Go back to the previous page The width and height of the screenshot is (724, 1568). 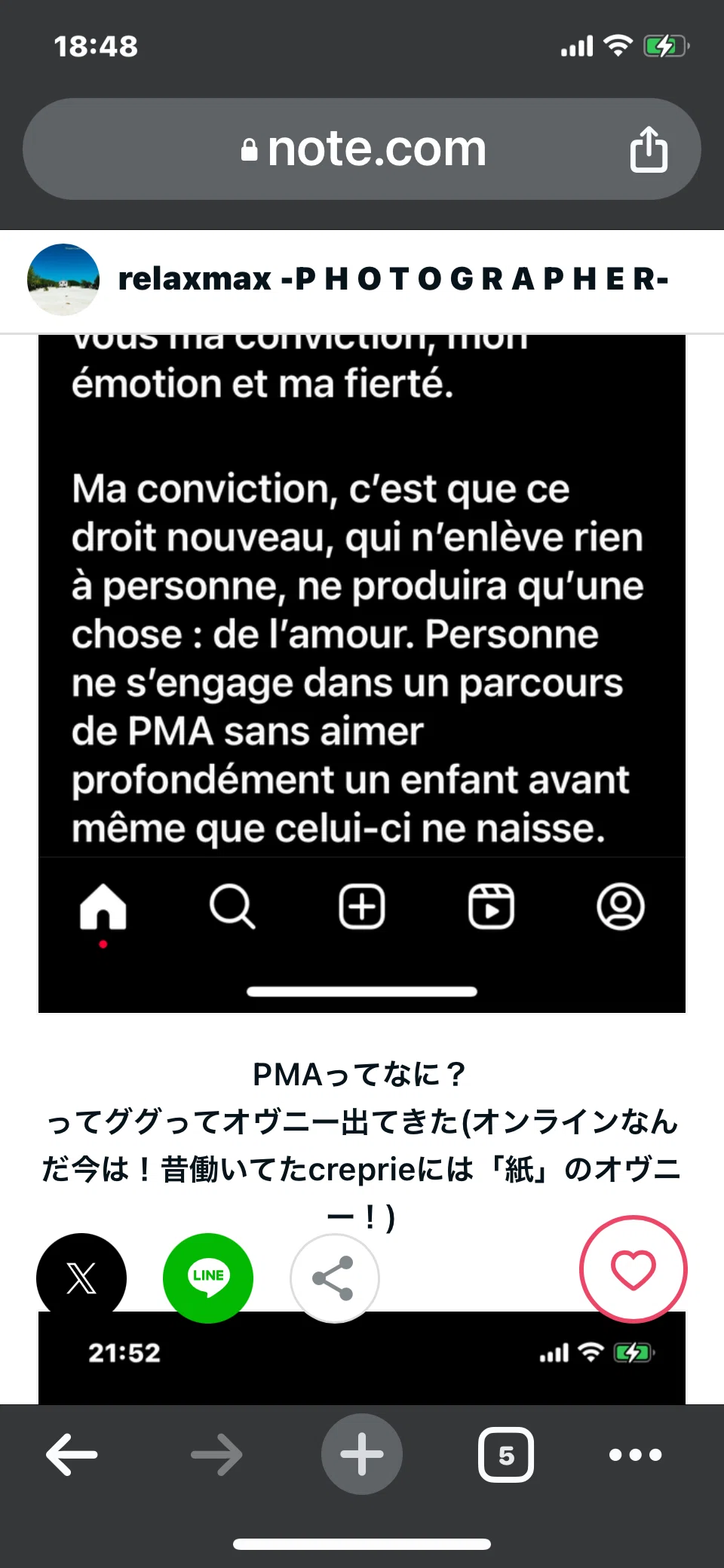72,1454
